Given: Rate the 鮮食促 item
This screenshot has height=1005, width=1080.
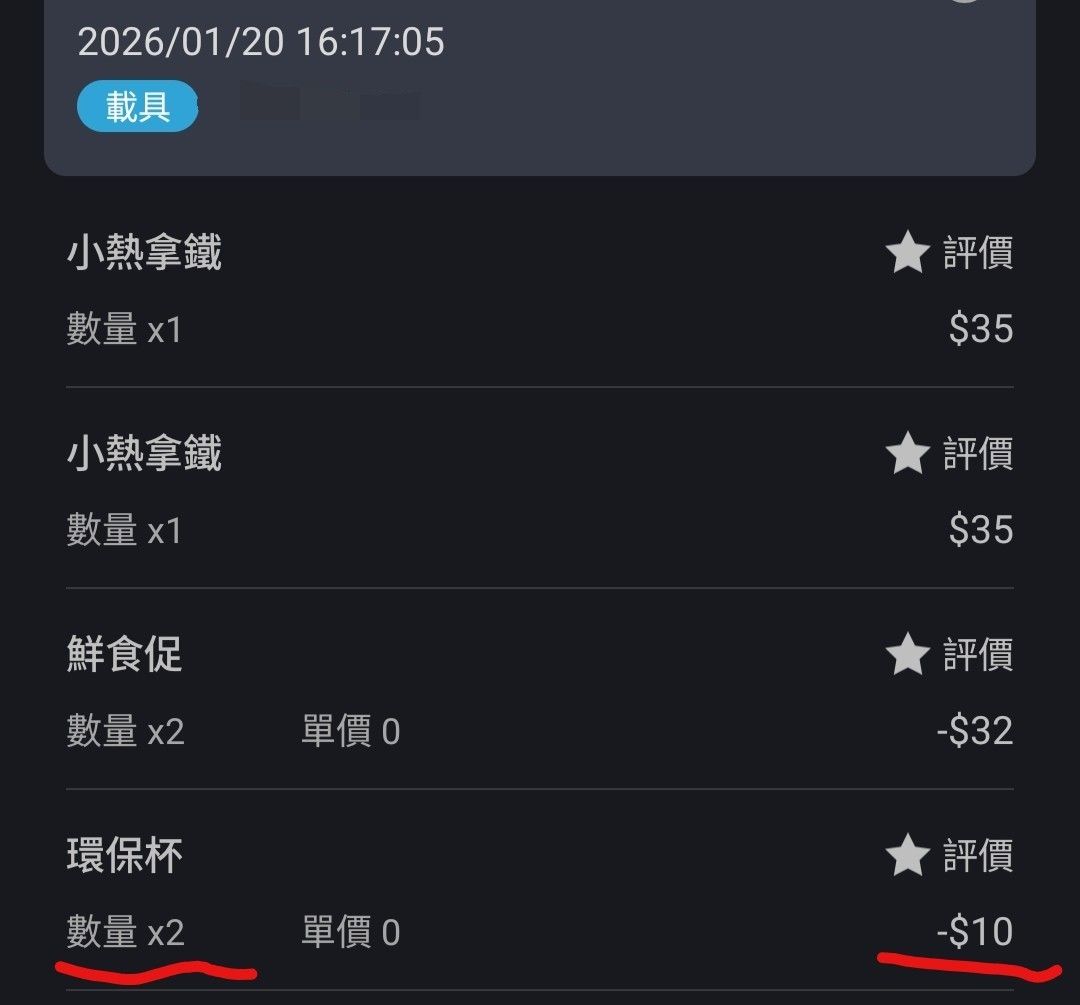Looking at the screenshot, I should 950,655.
